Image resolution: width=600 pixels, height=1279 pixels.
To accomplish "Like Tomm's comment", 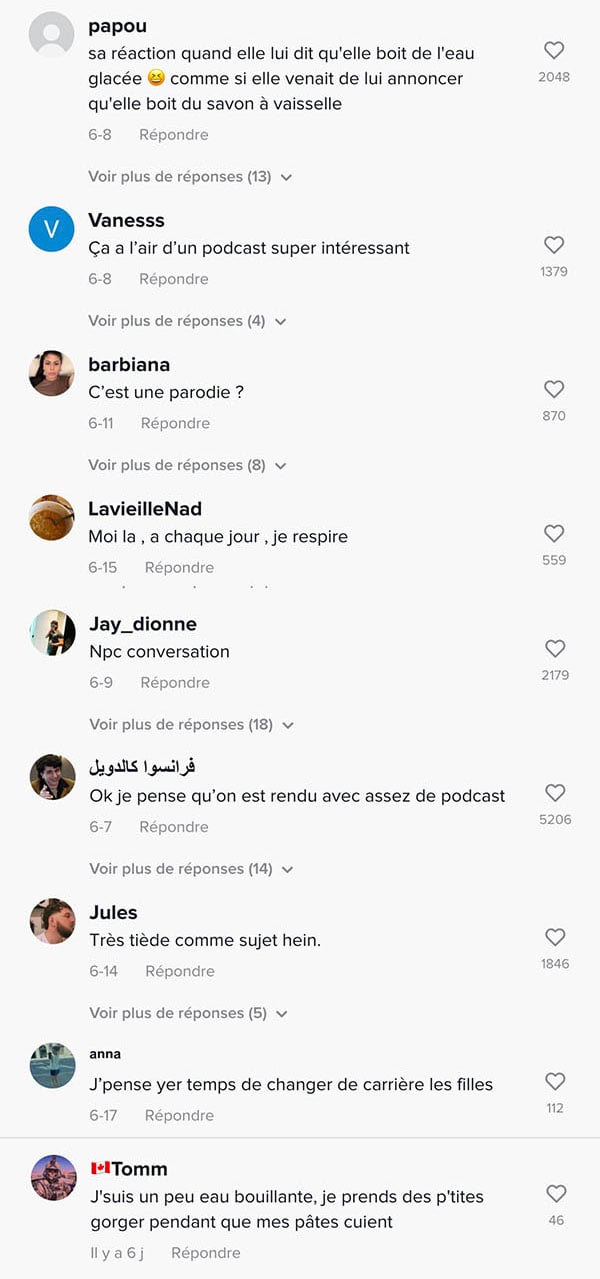I will [x=556, y=1193].
